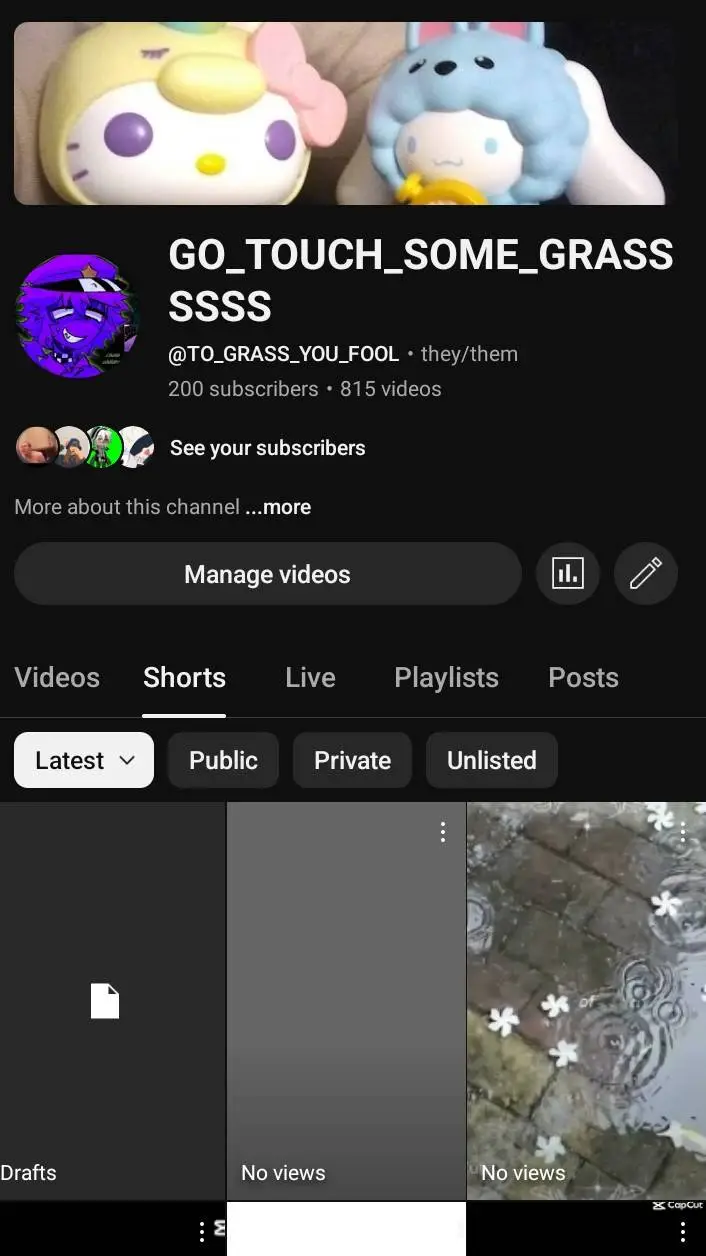Open the Latest sort dropdown
The image size is (706, 1256).
(84, 760)
